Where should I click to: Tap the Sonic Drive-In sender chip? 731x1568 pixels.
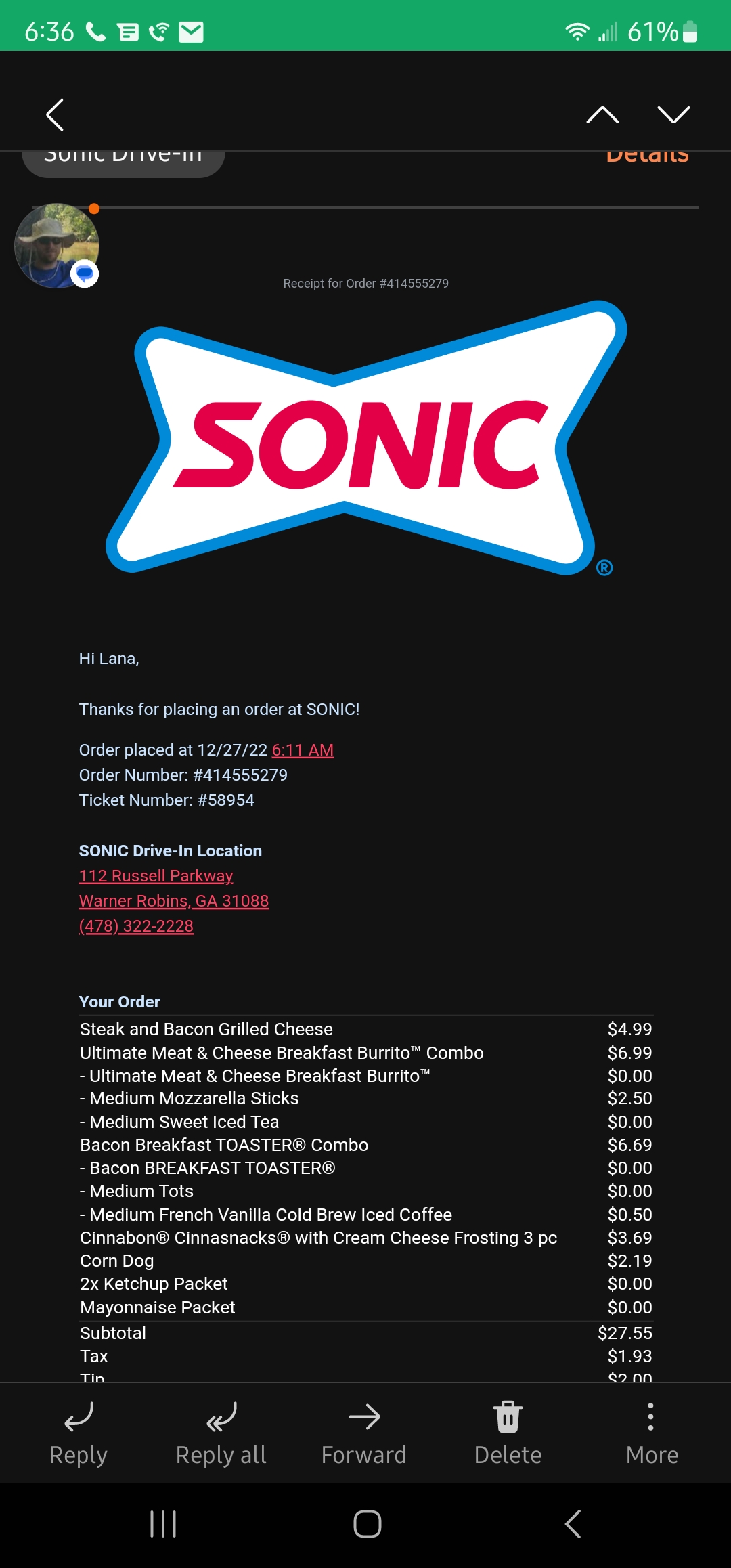coord(123,161)
